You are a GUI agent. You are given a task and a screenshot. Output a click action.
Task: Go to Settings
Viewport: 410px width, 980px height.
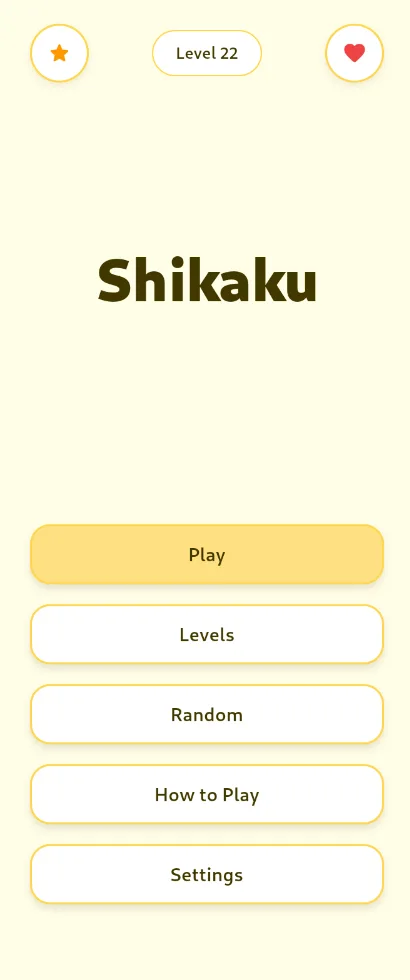pos(207,874)
